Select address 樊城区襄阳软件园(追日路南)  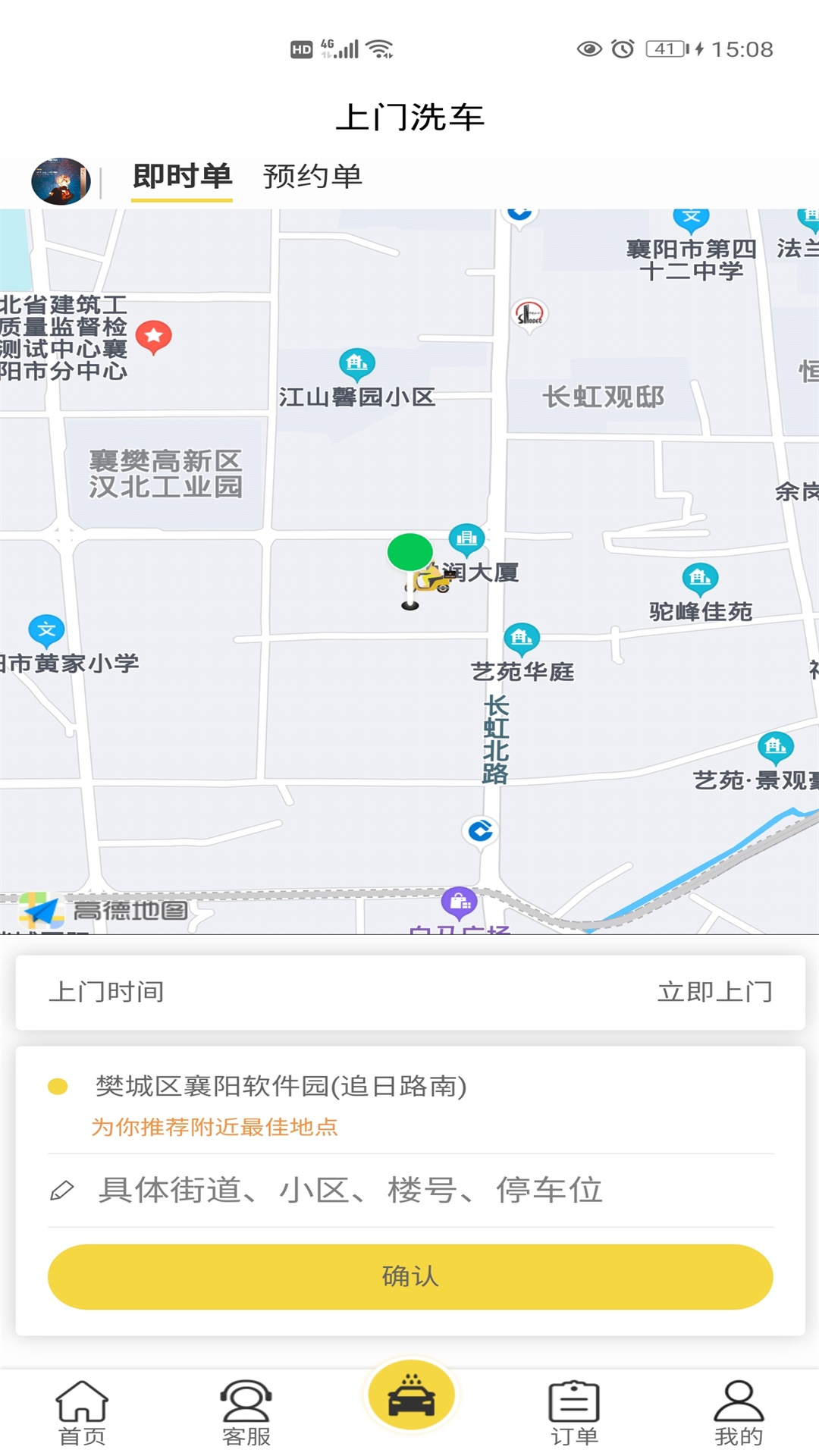281,1087
